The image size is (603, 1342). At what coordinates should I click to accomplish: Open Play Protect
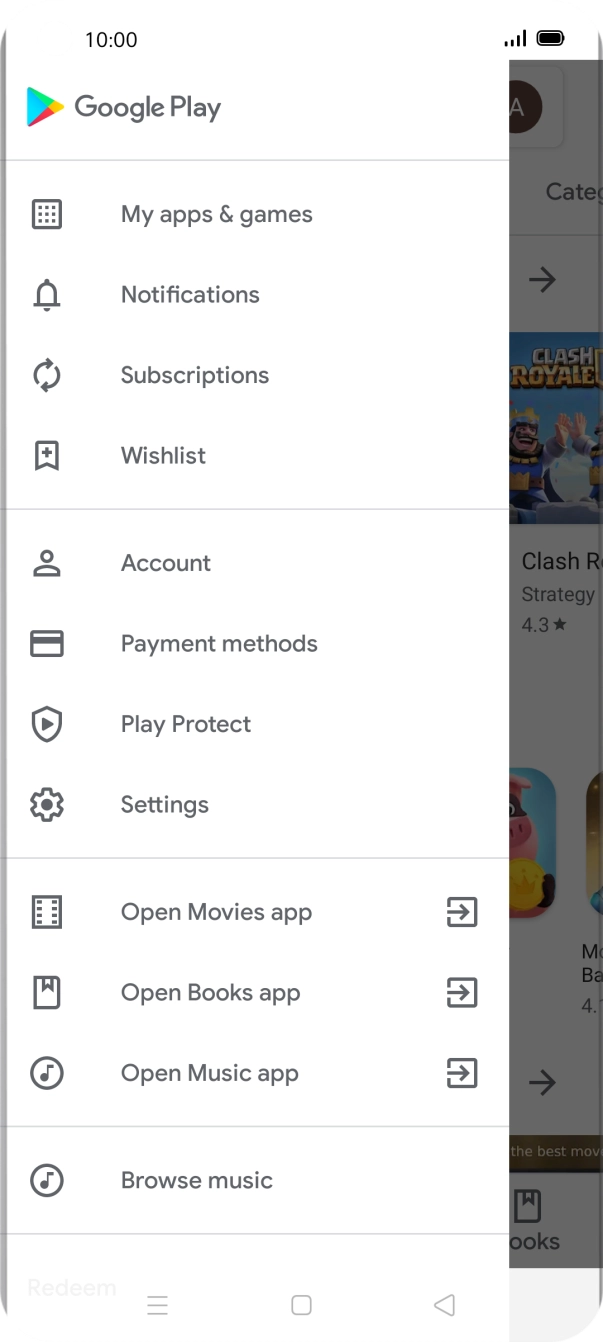pyautogui.click(x=185, y=724)
